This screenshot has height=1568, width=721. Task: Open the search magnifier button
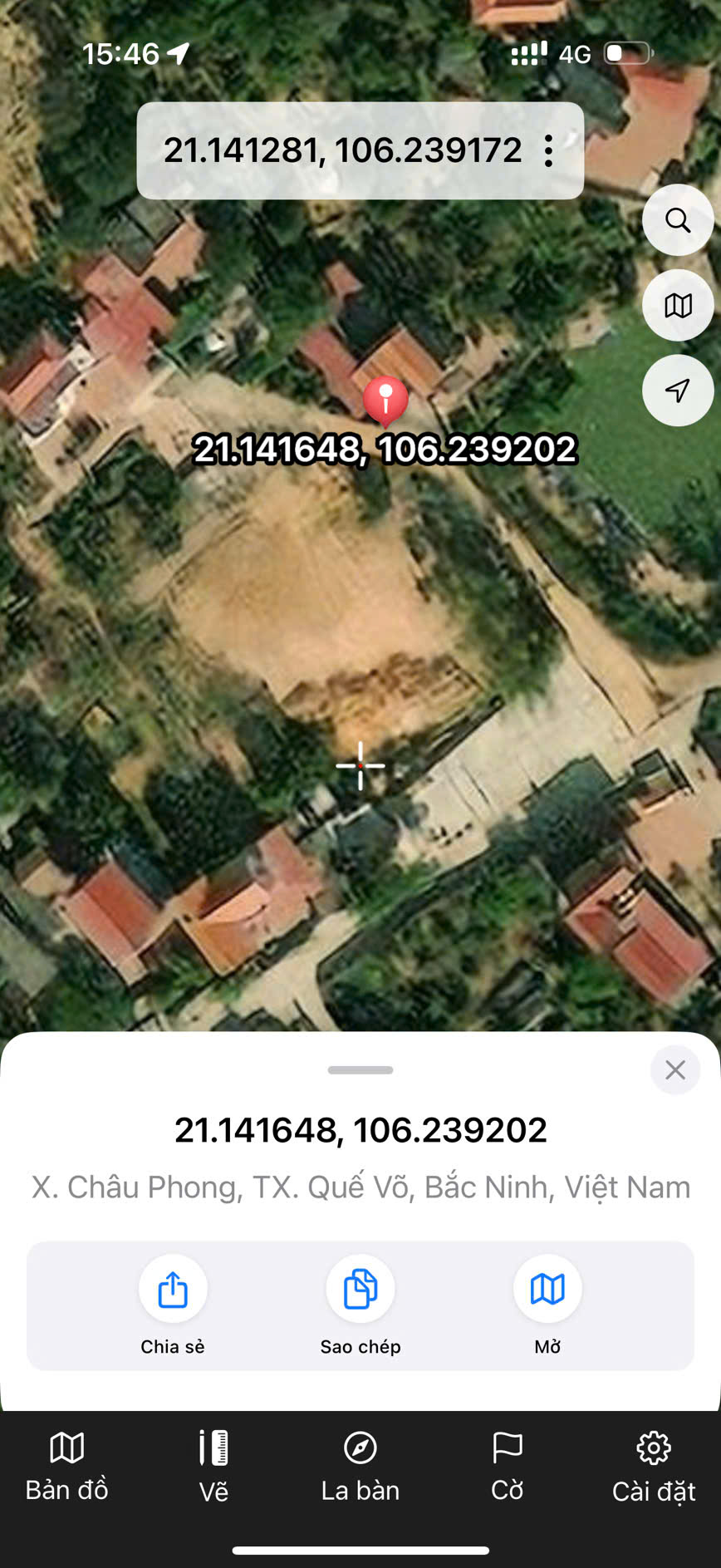coord(678,220)
